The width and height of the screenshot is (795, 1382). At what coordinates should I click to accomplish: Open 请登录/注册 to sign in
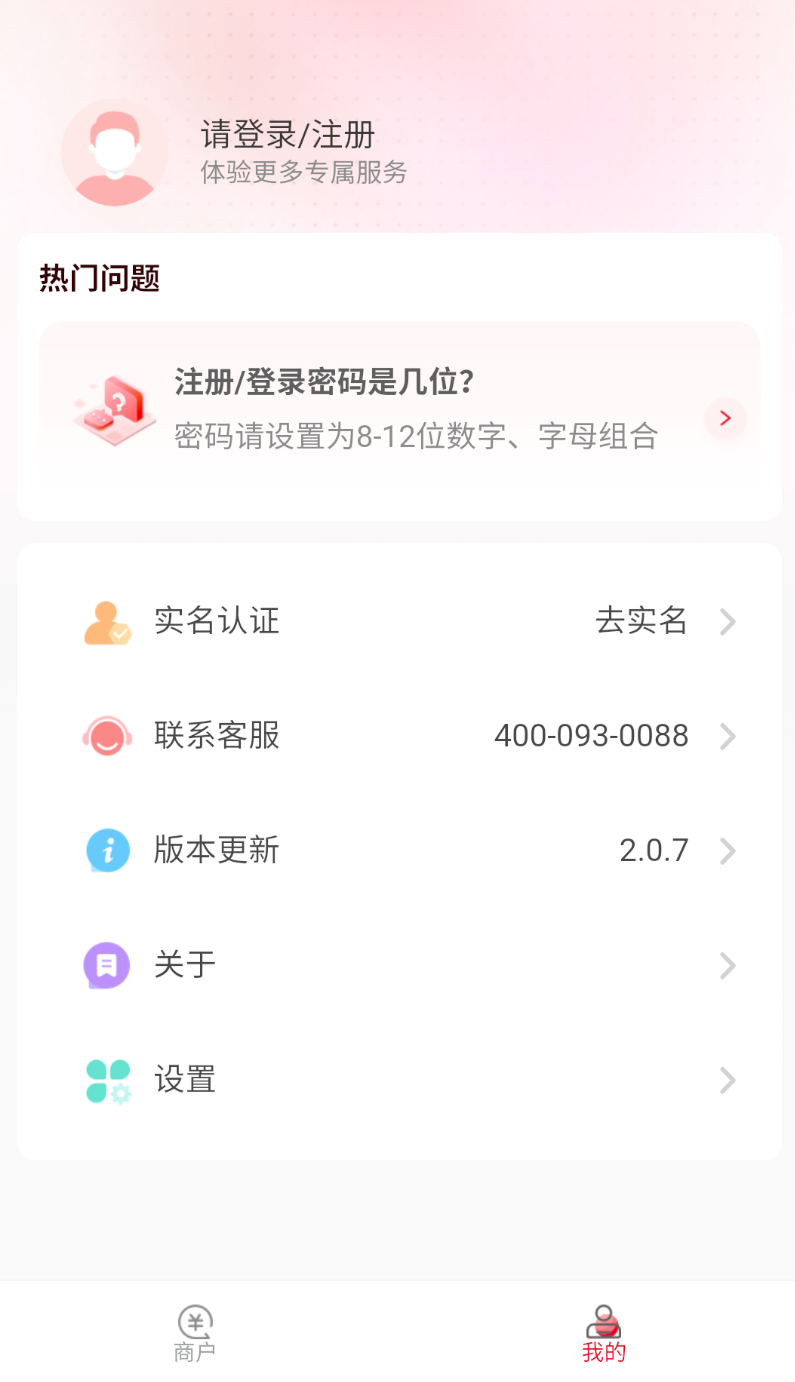287,134
